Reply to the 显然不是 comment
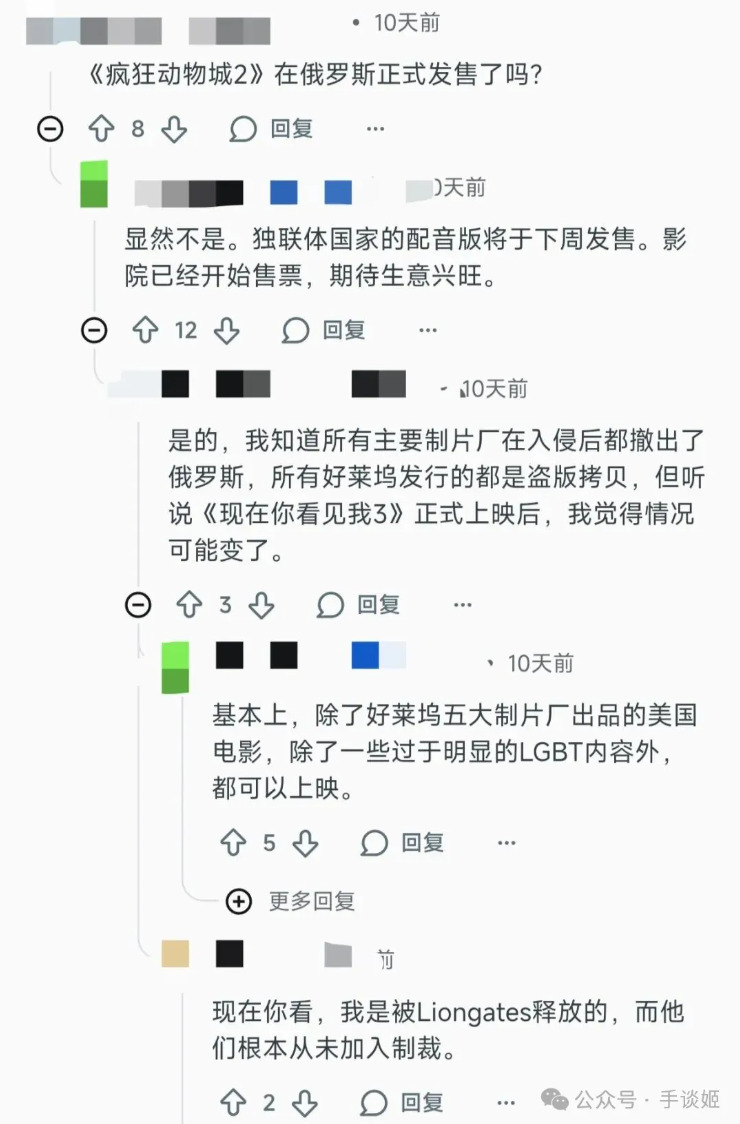The height and width of the screenshot is (1124, 740). point(324,330)
